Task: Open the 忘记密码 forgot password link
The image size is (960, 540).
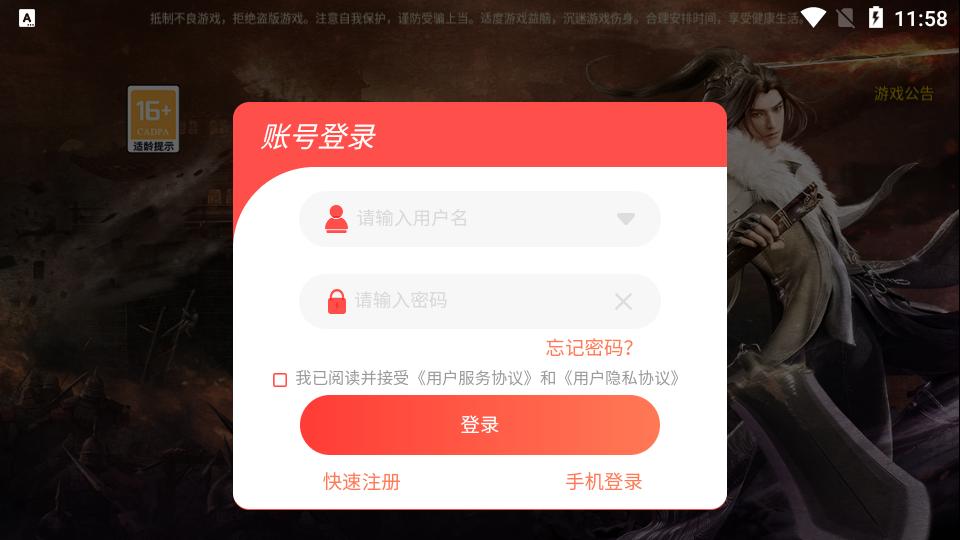Action: 589,348
